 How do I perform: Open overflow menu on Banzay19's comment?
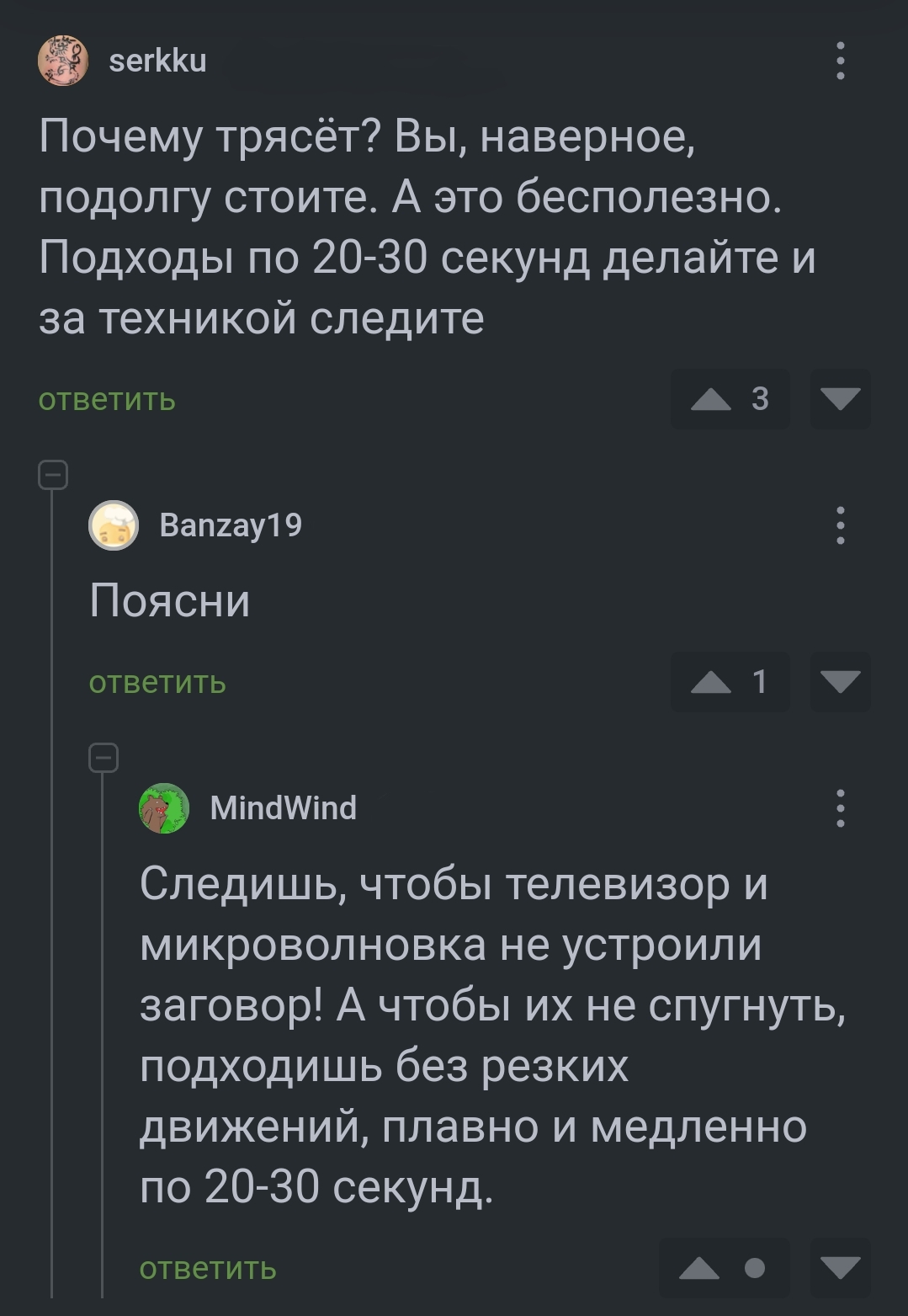840,525
